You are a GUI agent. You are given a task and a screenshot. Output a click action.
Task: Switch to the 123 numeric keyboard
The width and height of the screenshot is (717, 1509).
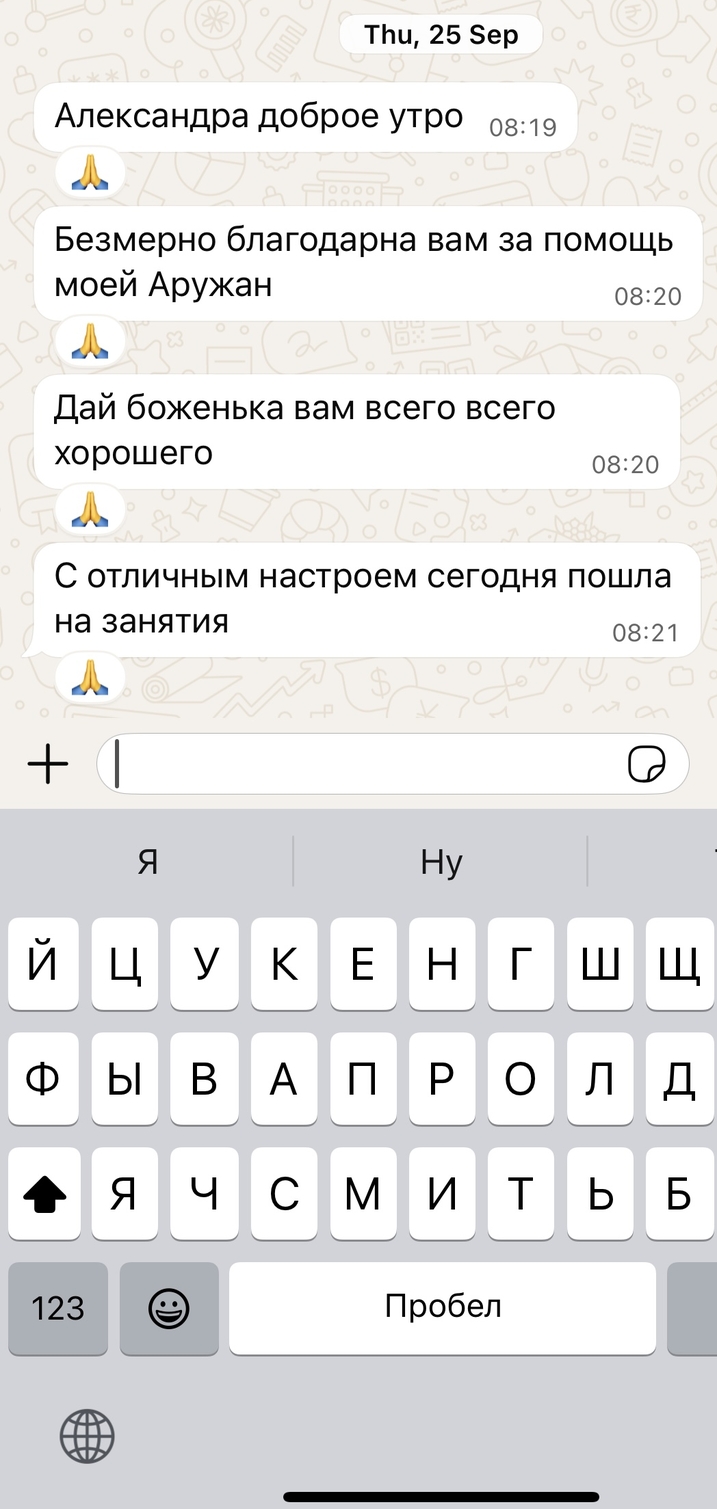(x=58, y=1308)
